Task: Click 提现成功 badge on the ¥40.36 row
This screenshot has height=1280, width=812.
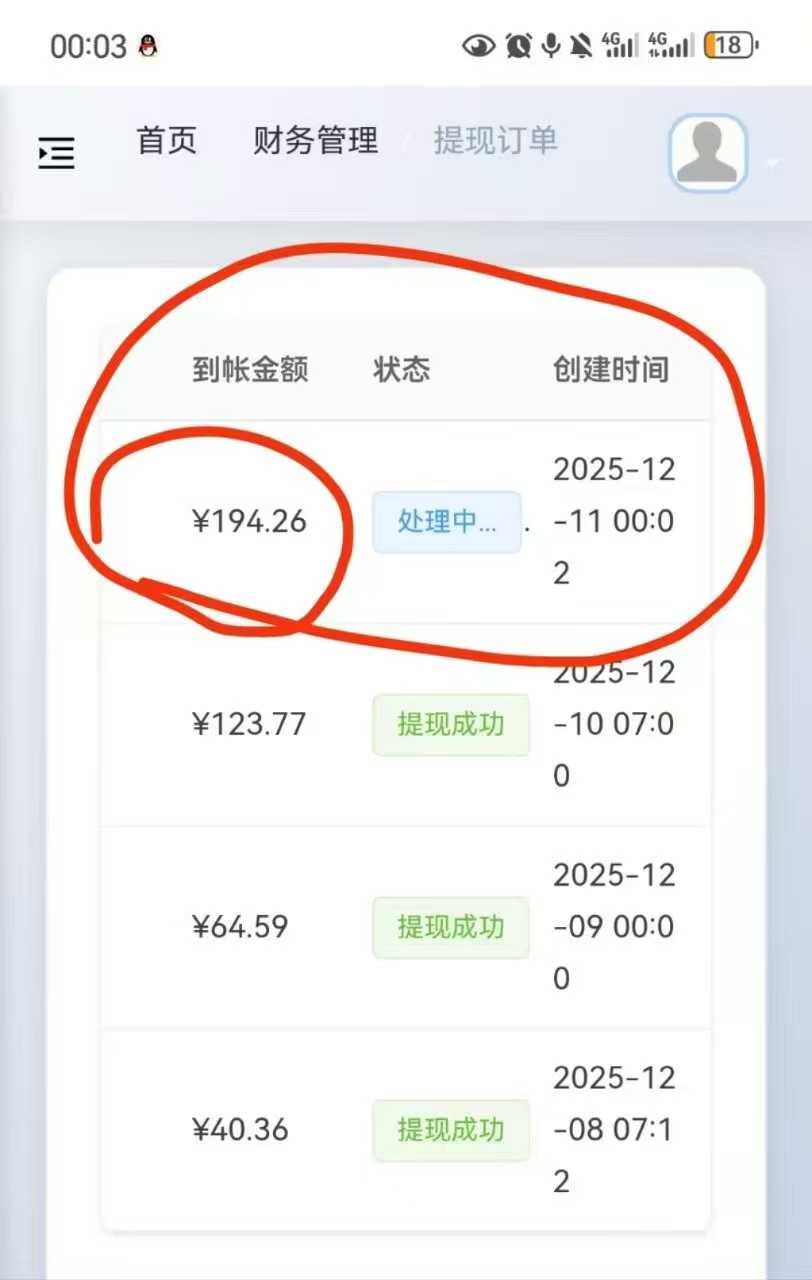Action: pos(452,1130)
